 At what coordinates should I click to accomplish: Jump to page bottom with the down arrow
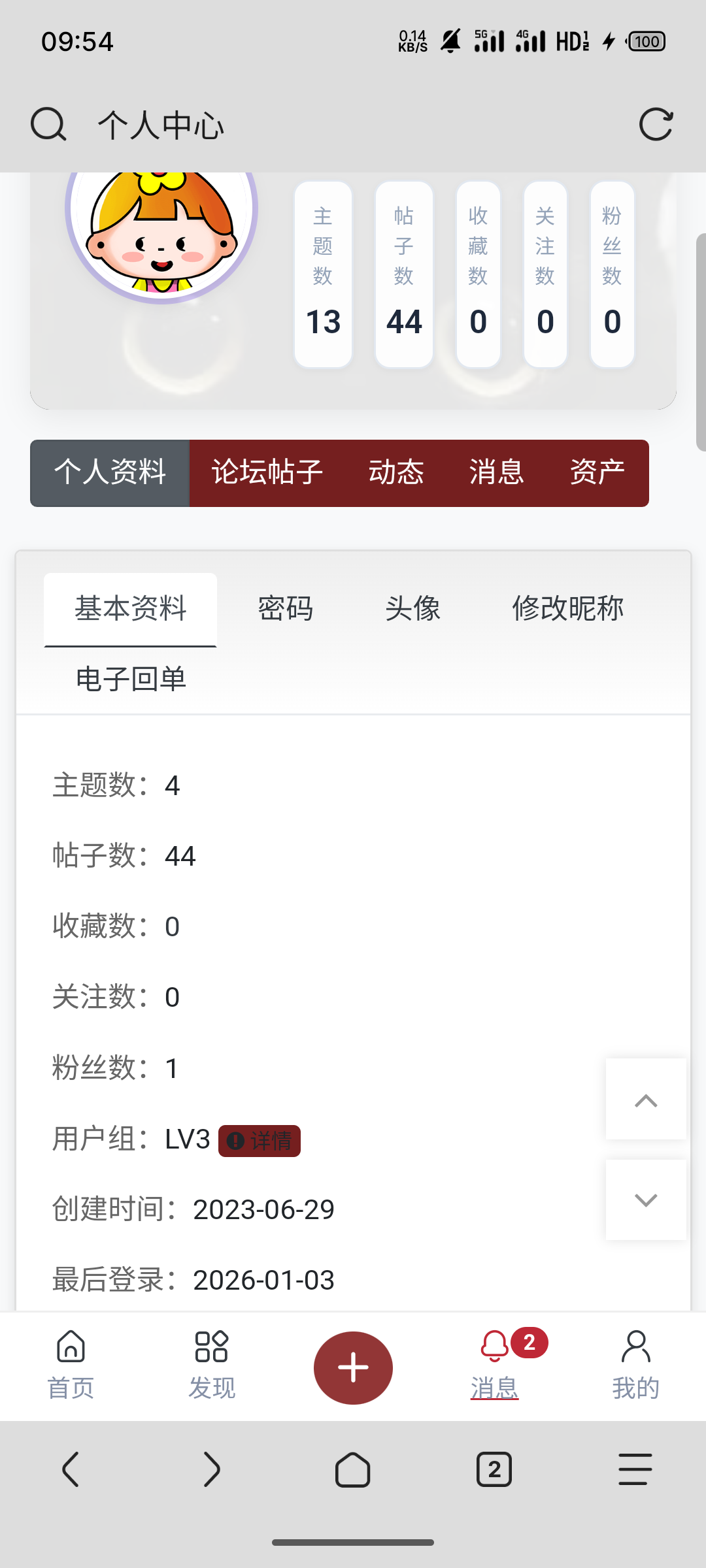click(646, 1200)
